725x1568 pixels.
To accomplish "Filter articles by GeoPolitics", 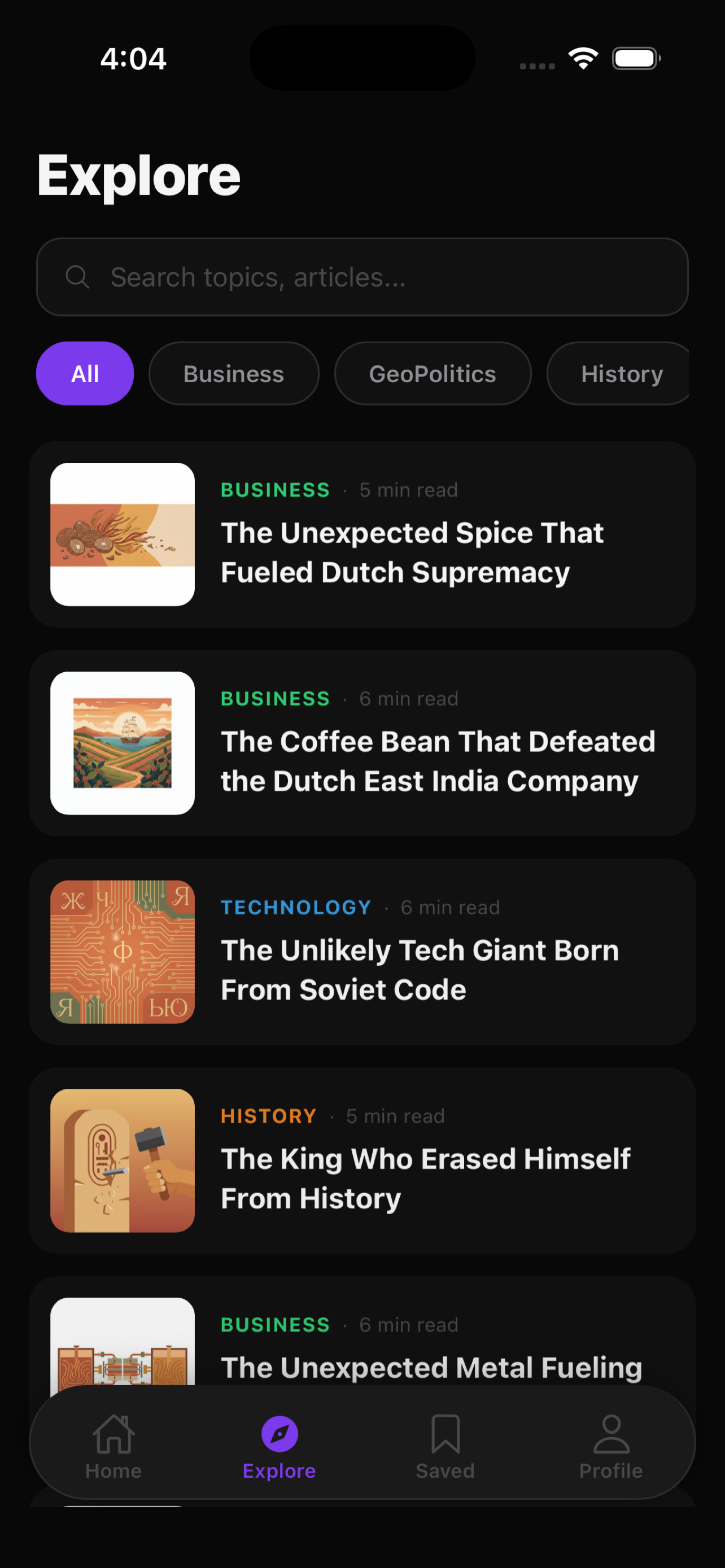I will coord(432,374).
